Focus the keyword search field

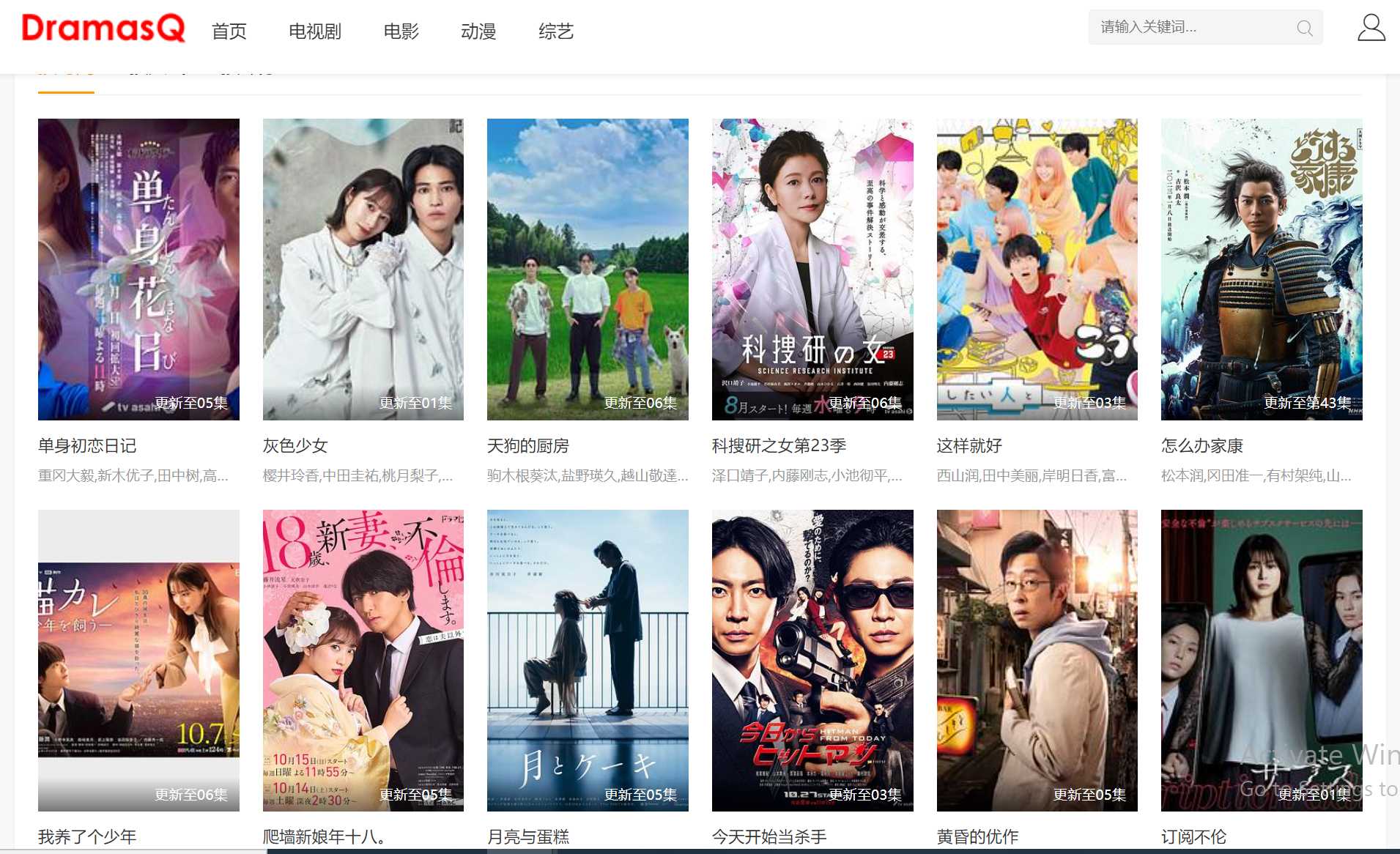pos(1194,28)
